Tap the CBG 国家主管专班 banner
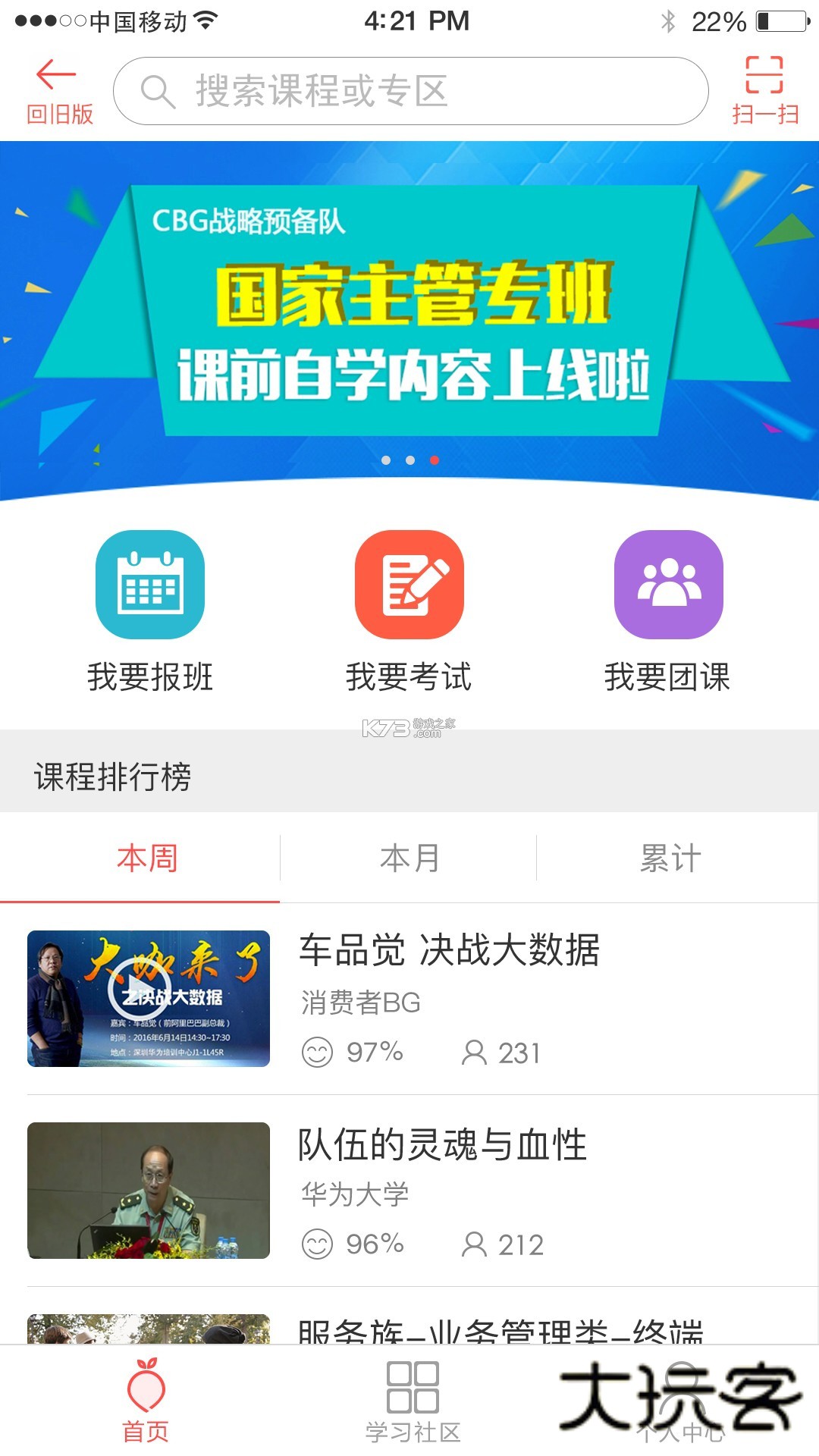819x1456 pixels. coord(409,318)
